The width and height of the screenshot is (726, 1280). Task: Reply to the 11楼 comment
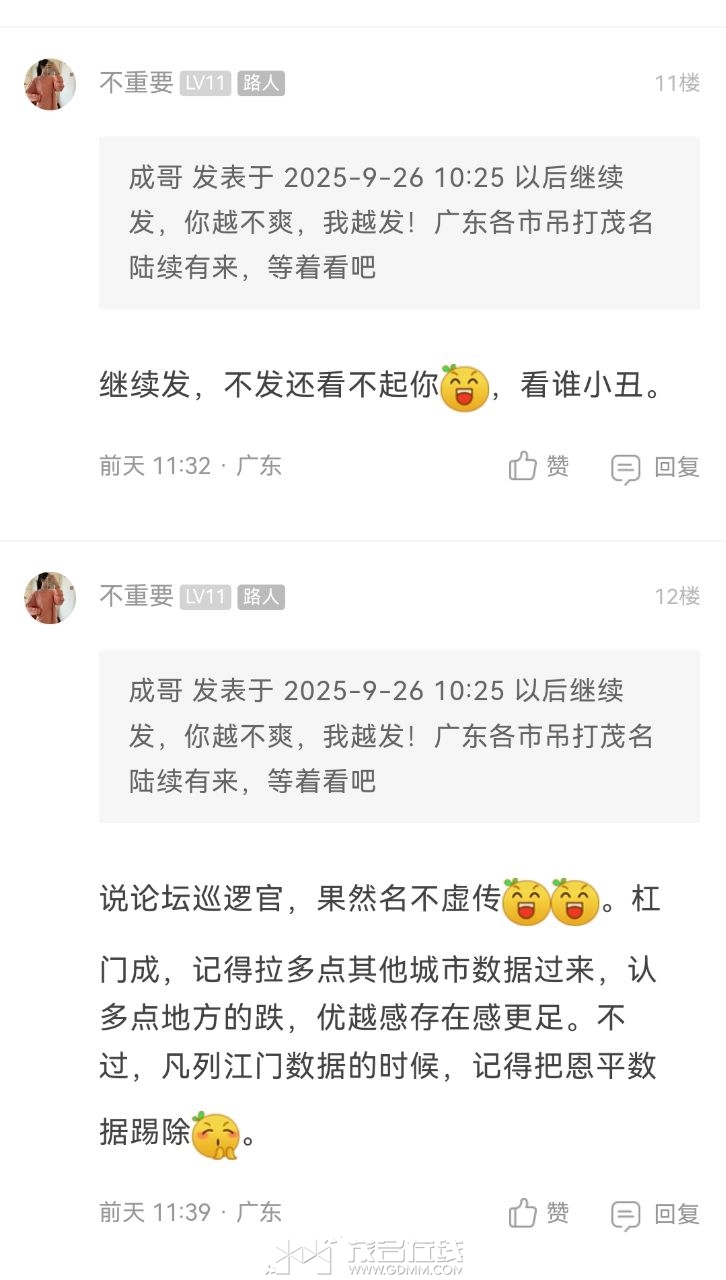656,467
